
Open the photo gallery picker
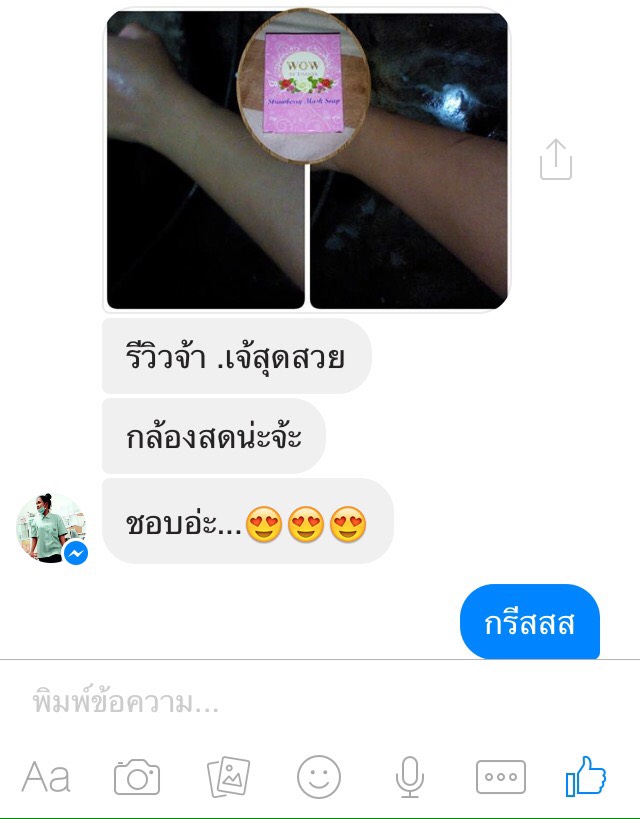click(x=228, y=777)
